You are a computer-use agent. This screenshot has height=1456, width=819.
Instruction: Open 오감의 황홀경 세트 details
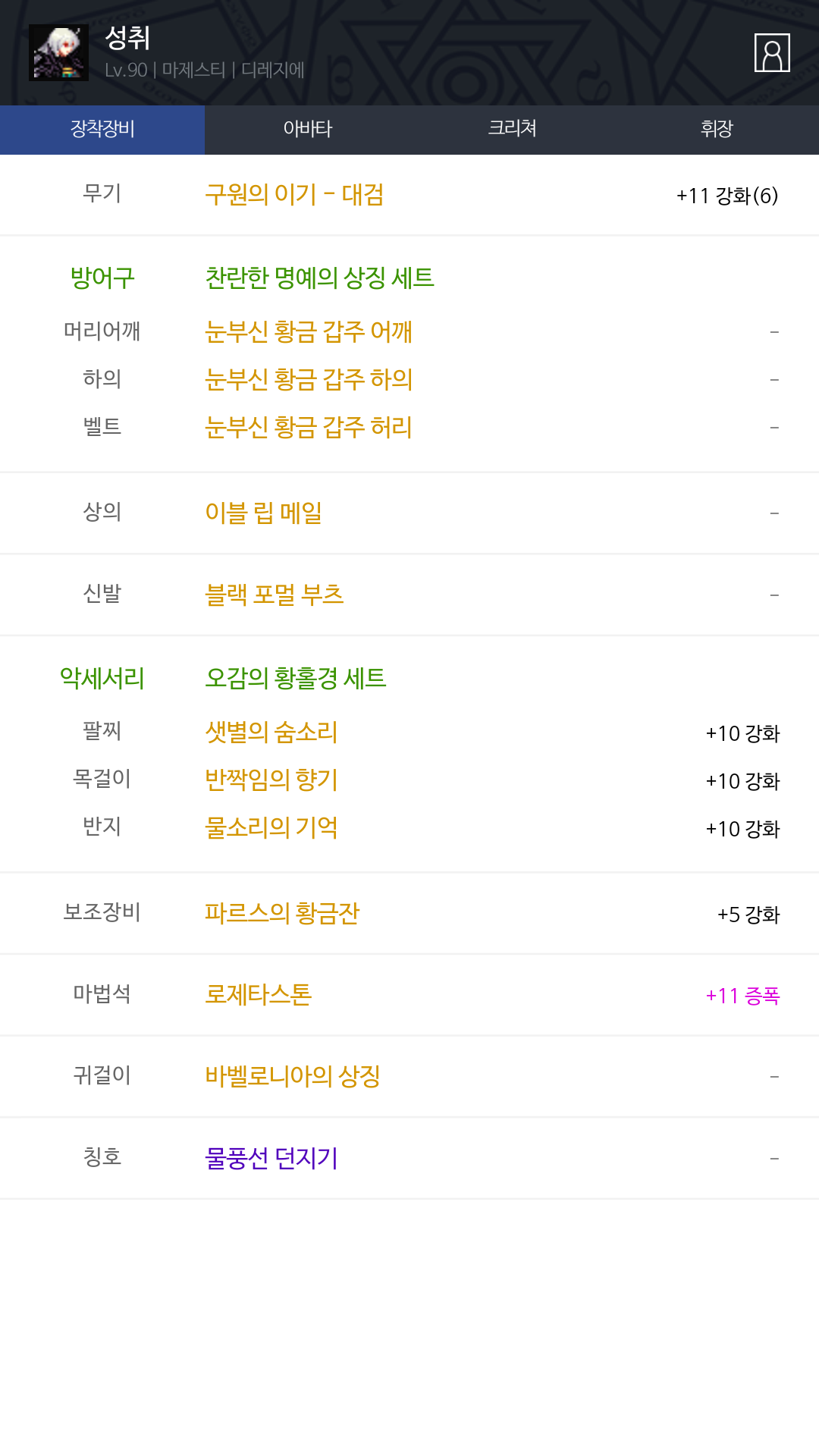click(x=296, y=677)
